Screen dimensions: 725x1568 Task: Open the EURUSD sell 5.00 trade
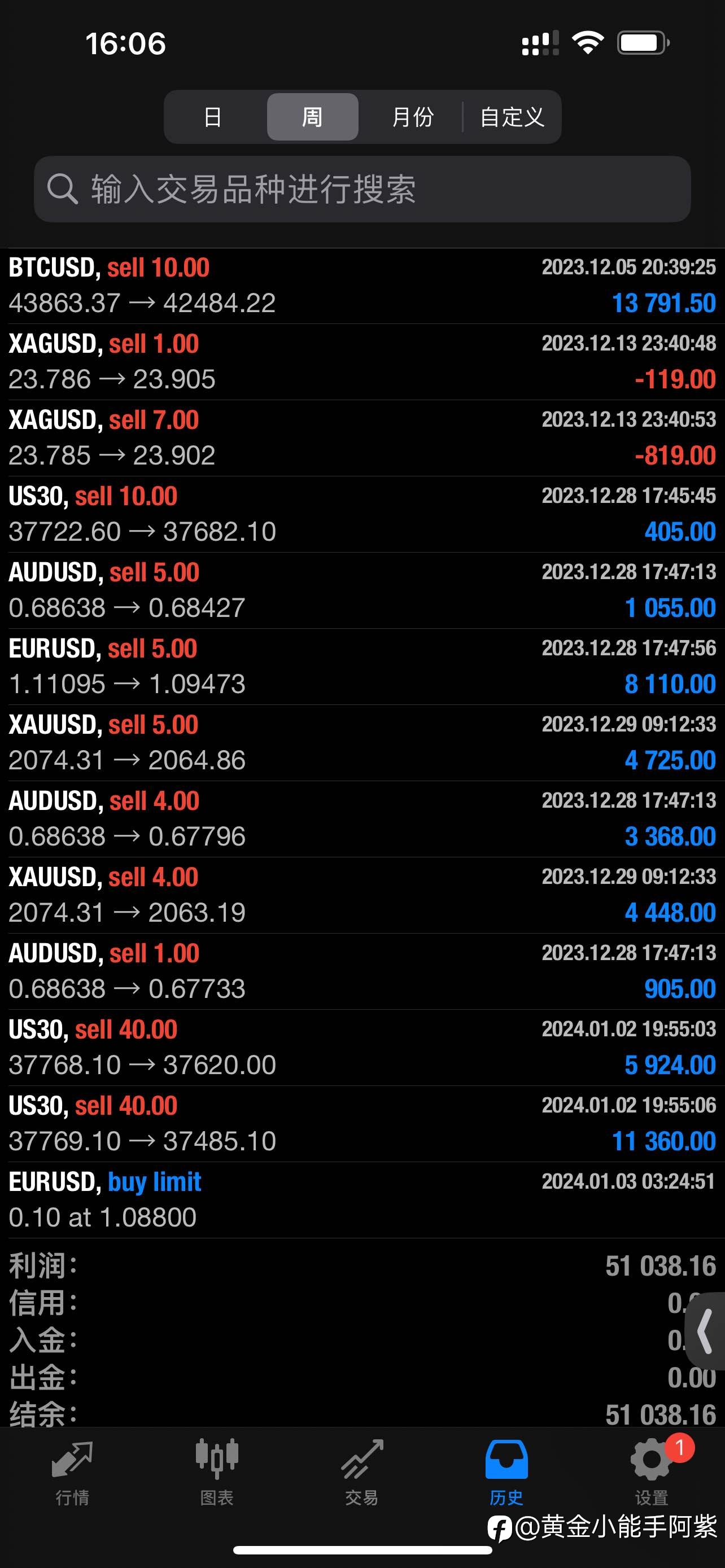(x=362, y=667)
